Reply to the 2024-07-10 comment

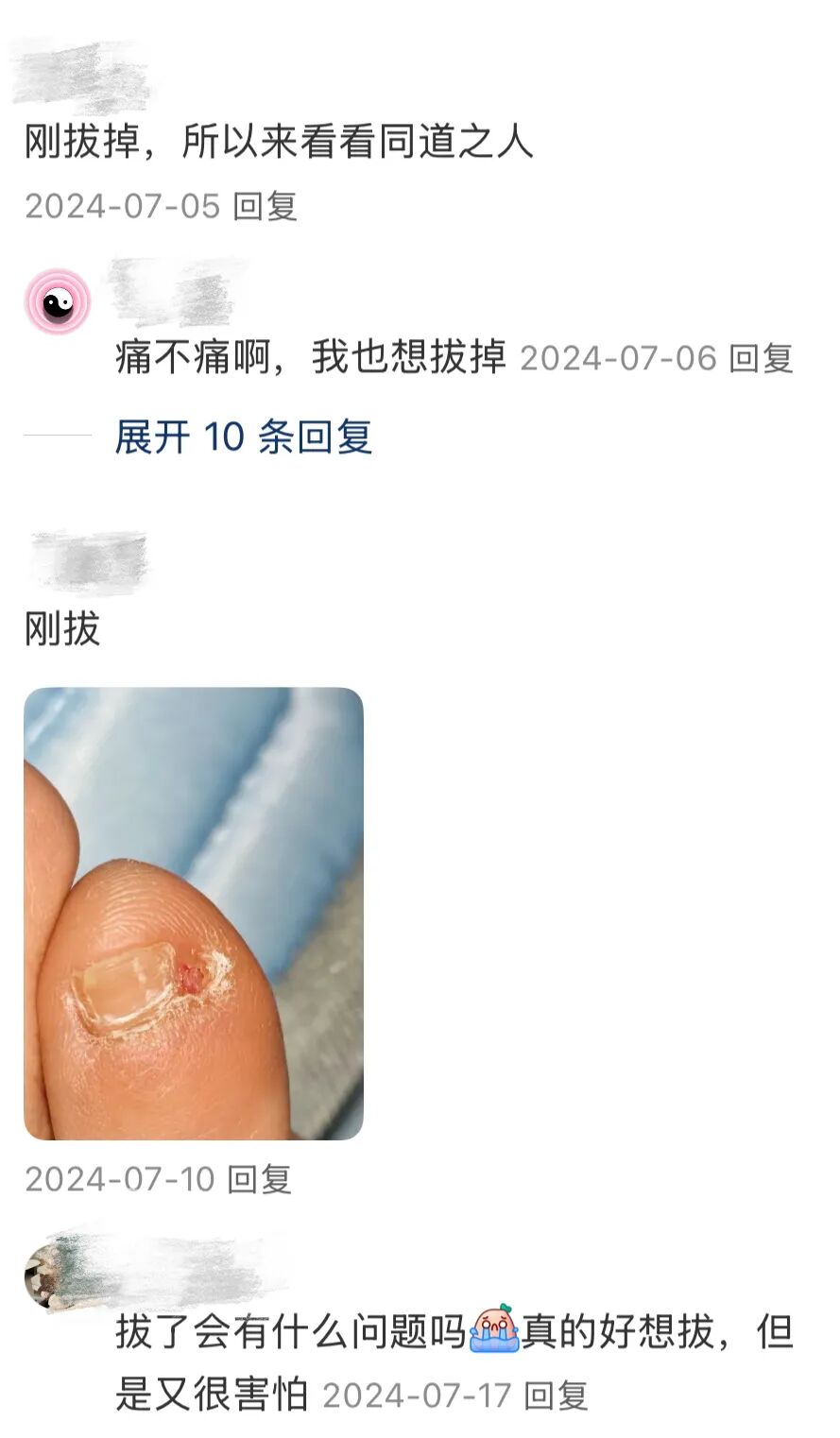pyautogui.click(x=259, y=1179)
